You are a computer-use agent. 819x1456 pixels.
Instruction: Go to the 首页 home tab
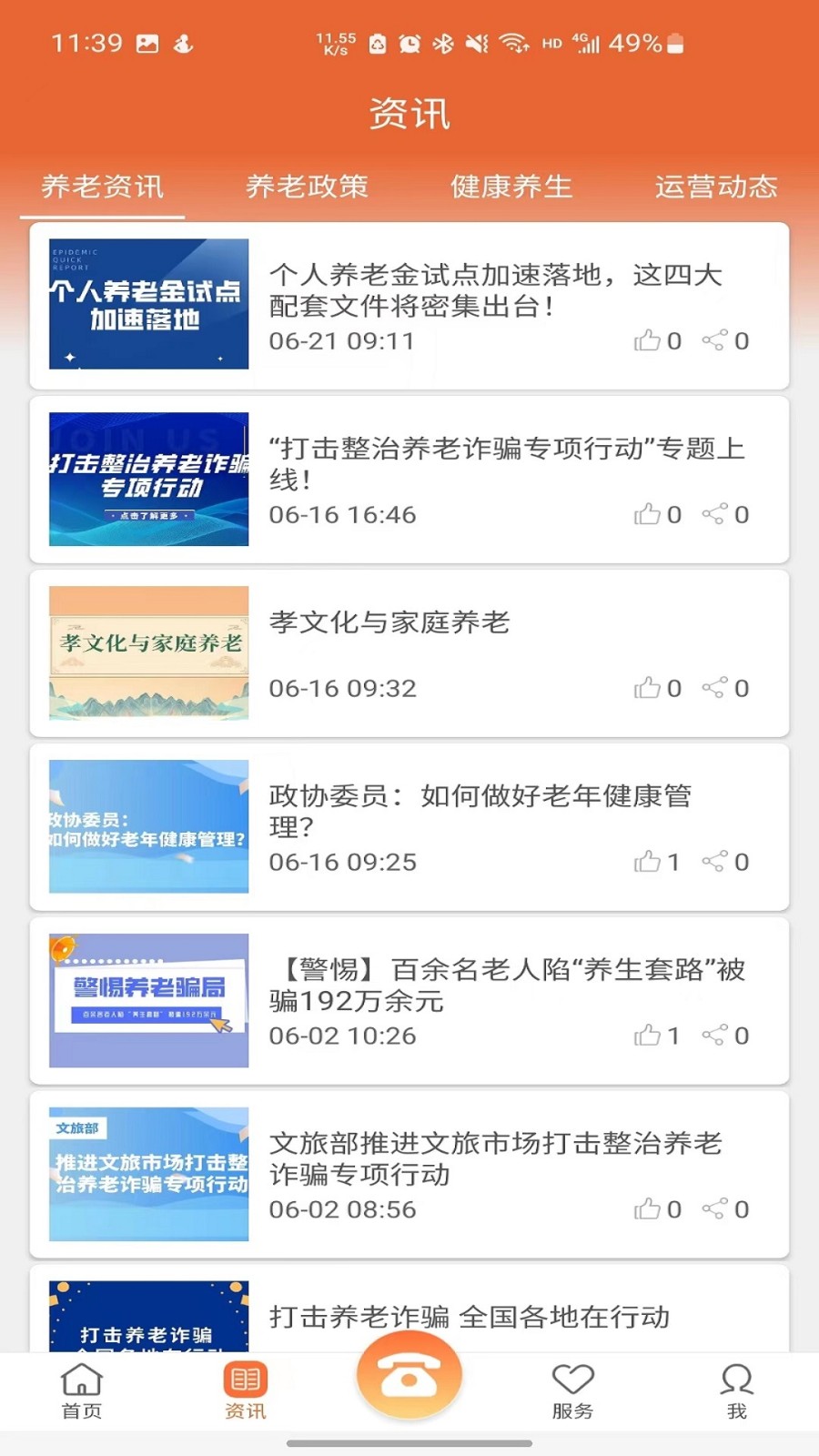click(82, 1391)
